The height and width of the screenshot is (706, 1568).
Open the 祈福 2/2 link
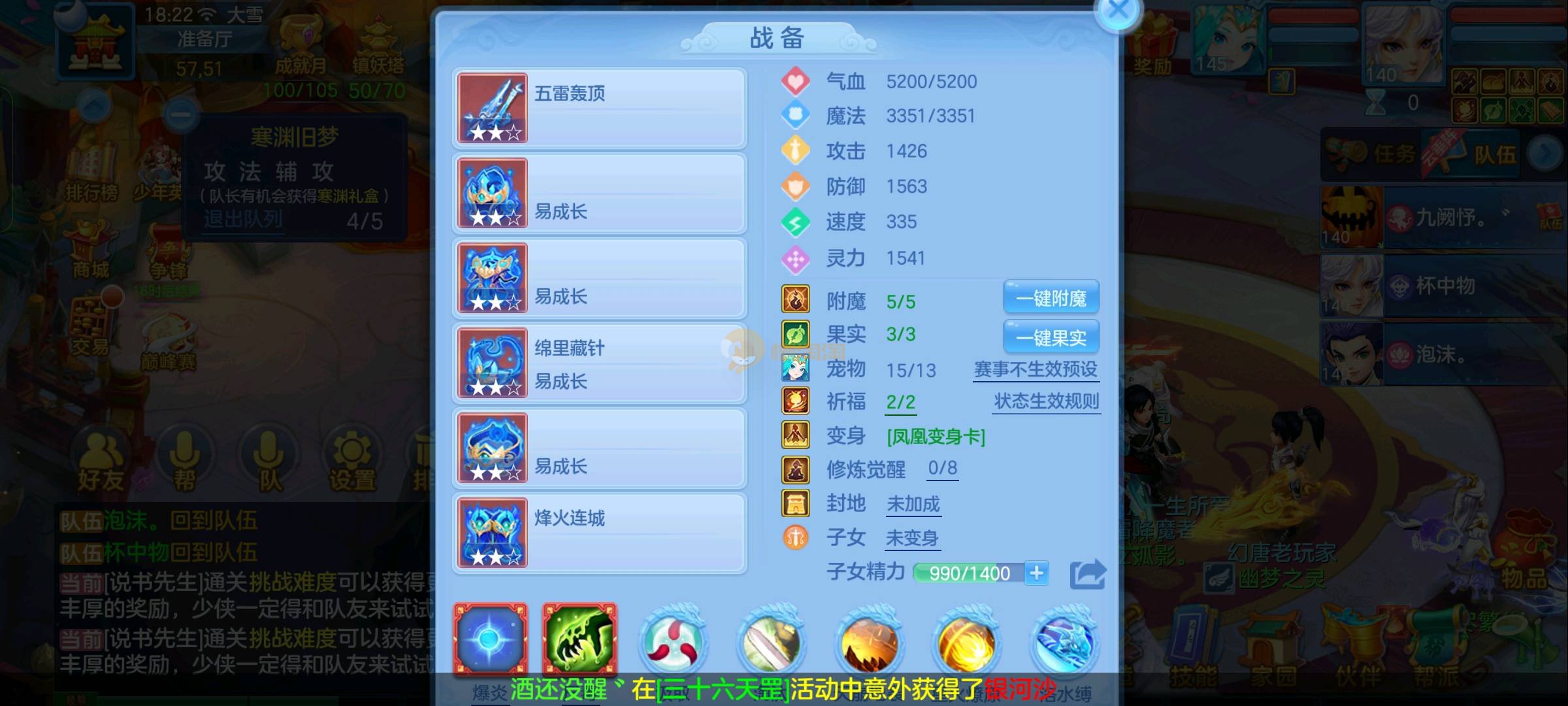(x=900, y=402)
